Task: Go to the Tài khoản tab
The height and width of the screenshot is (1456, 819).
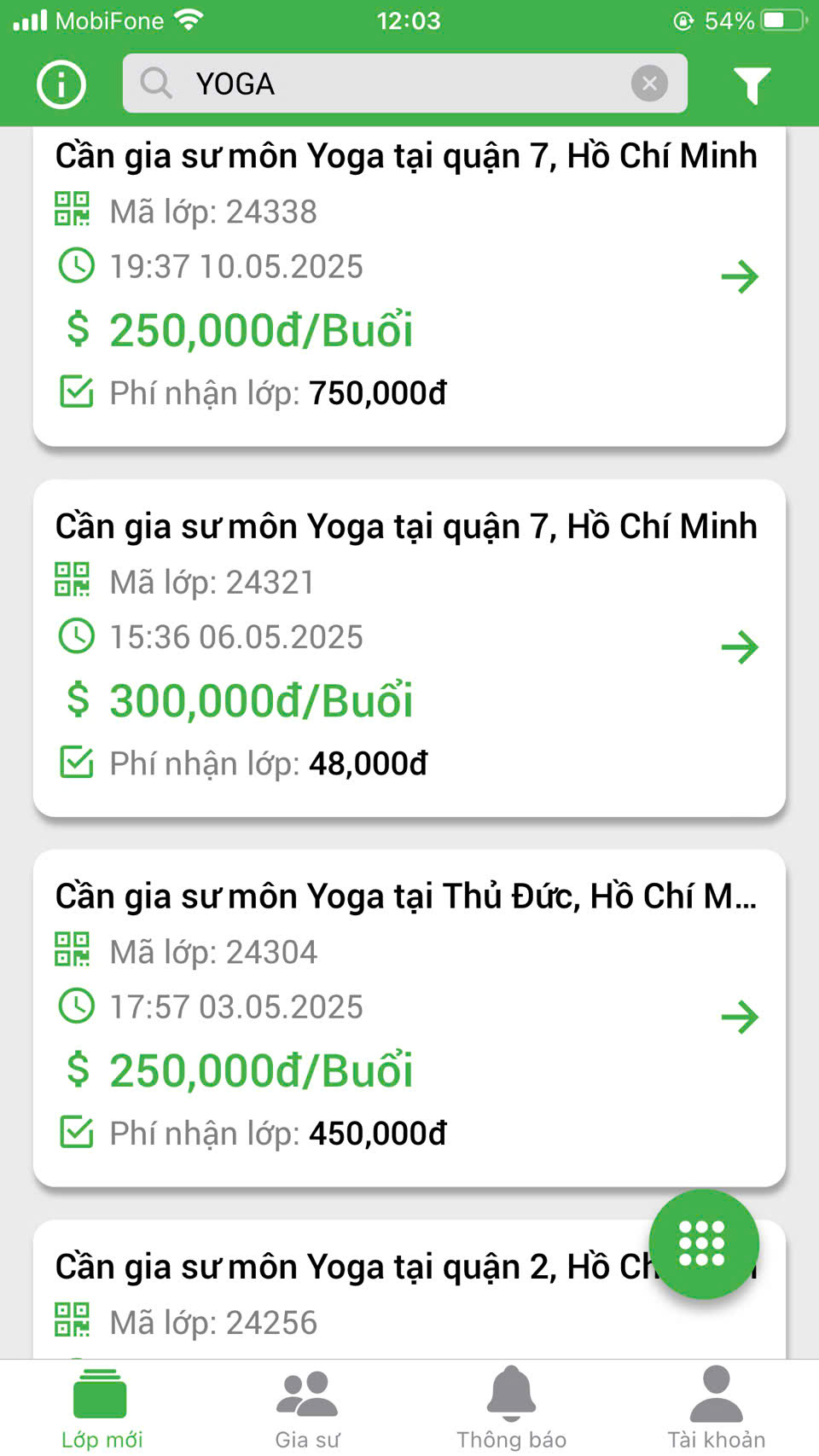Action: (717, 1407)
